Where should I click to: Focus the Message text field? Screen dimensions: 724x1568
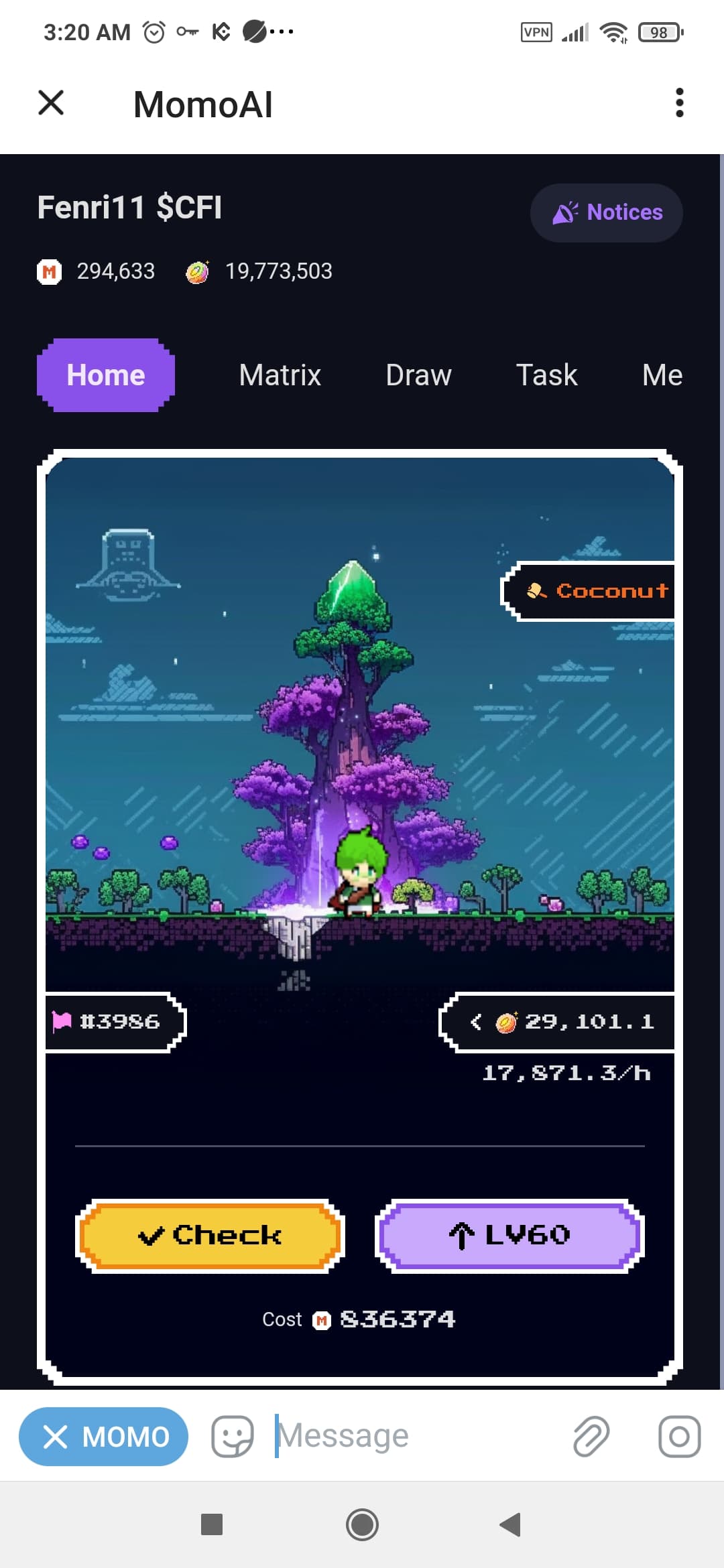tap(416, 1435)
